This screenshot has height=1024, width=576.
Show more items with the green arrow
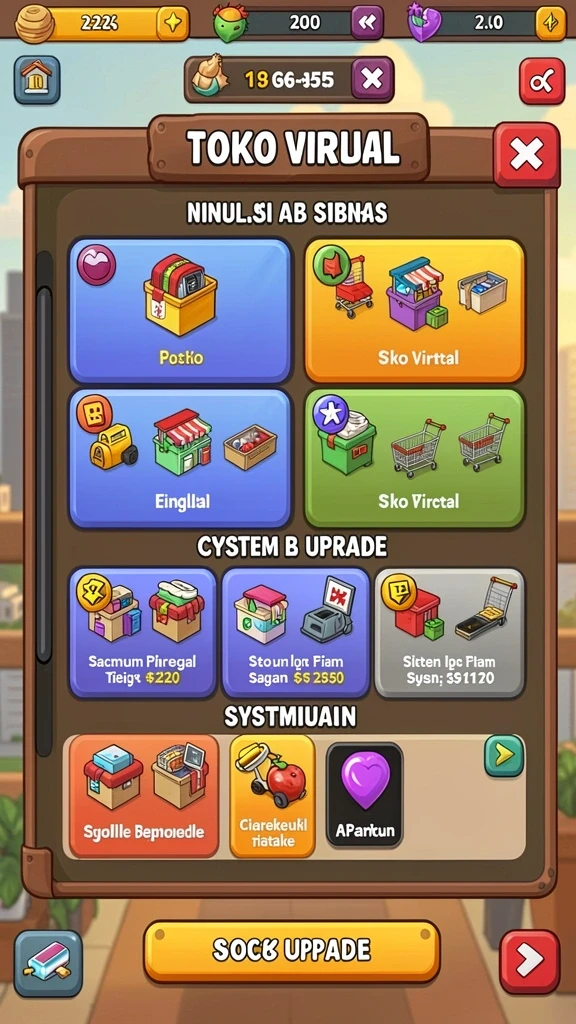(x=504, y=756)
